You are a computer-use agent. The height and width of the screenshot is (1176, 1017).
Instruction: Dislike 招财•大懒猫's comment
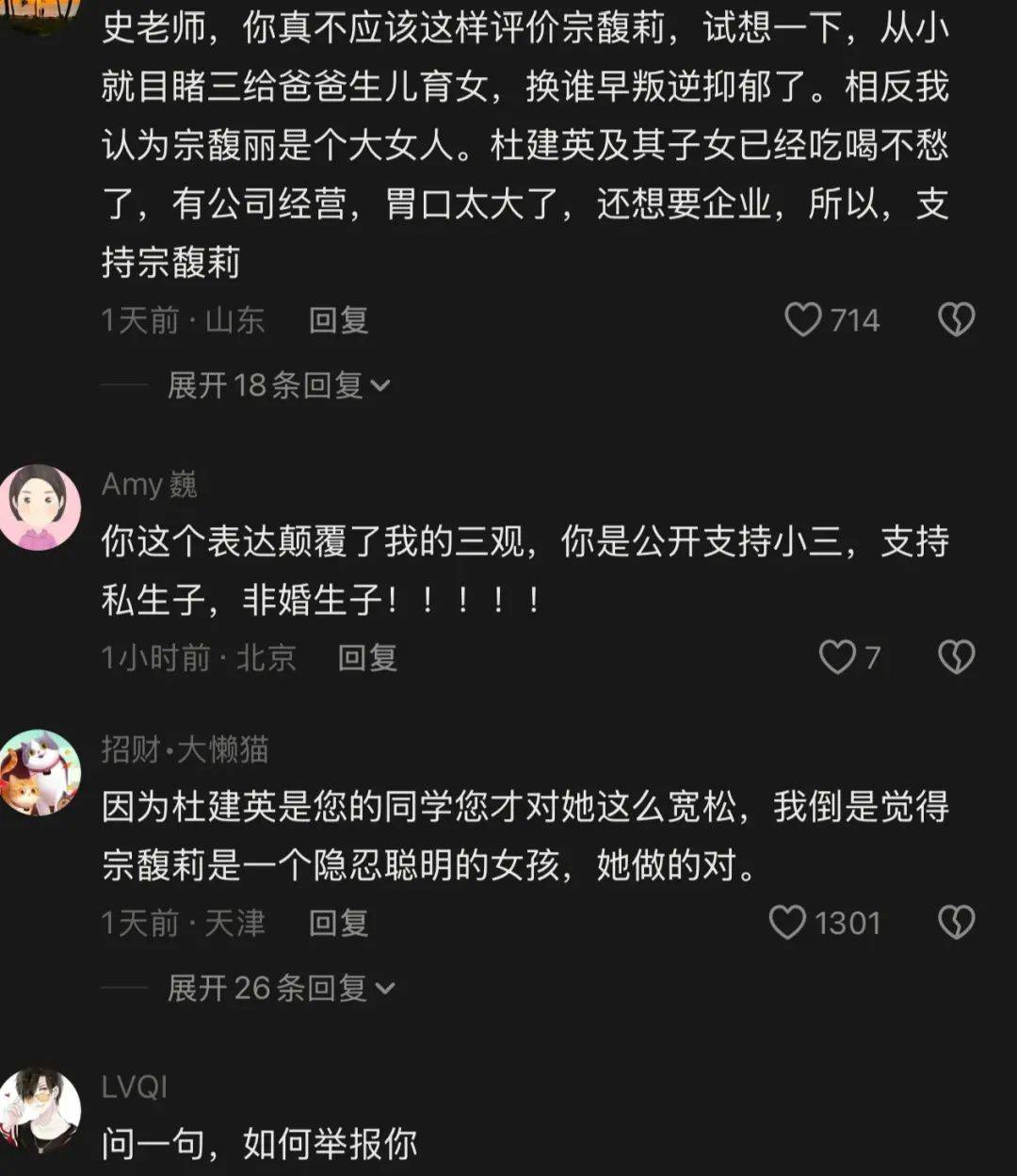point(956,923)
